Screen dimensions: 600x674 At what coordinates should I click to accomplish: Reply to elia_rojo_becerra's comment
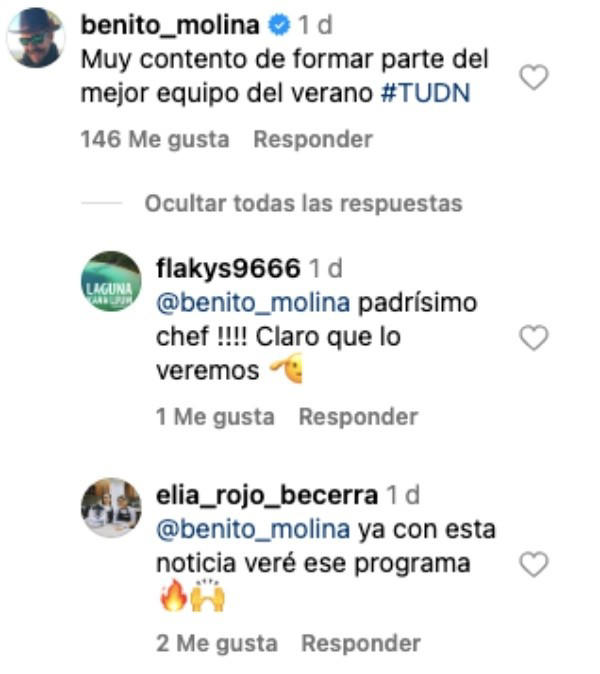pyautogui.click(x=360, y=643)
